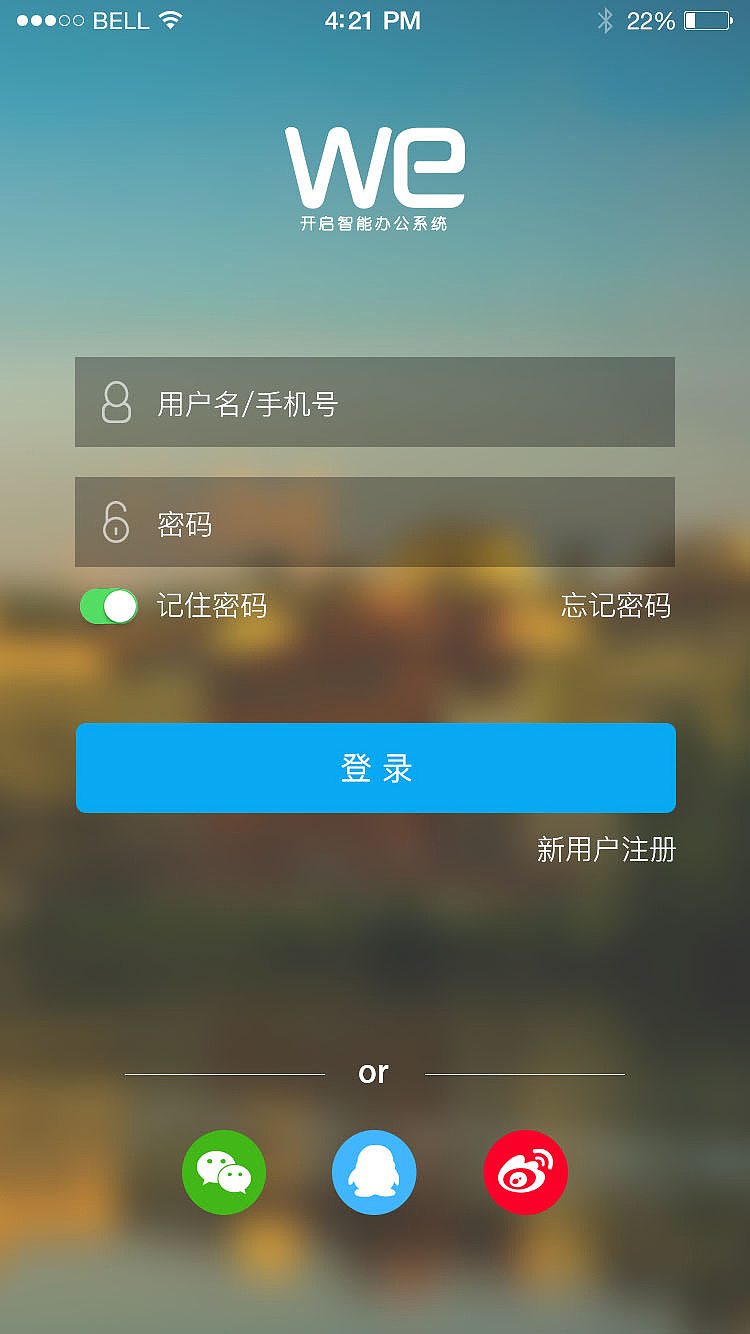
Task: Click the 开启智能办公系统 tagline text
Action: click(x=375, y=224)
